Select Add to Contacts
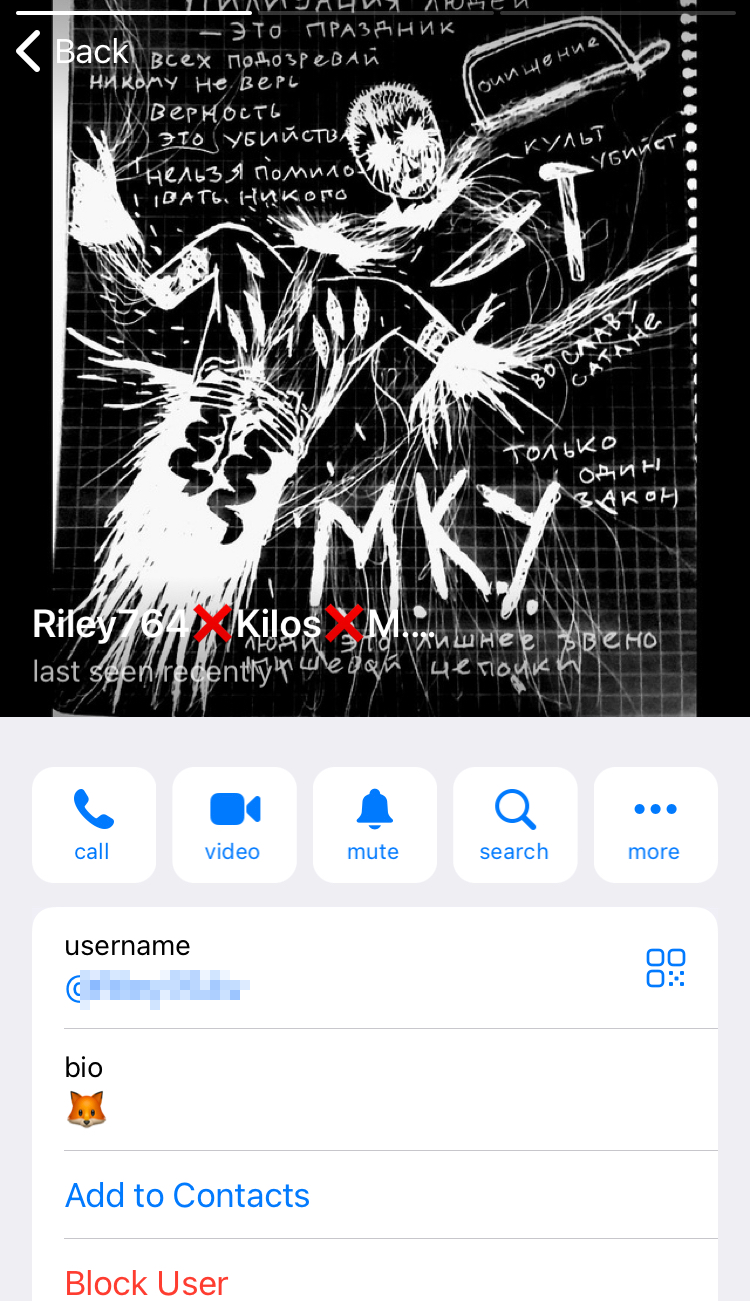This screenshot has width=750, height=1301. pos(188,1195)
